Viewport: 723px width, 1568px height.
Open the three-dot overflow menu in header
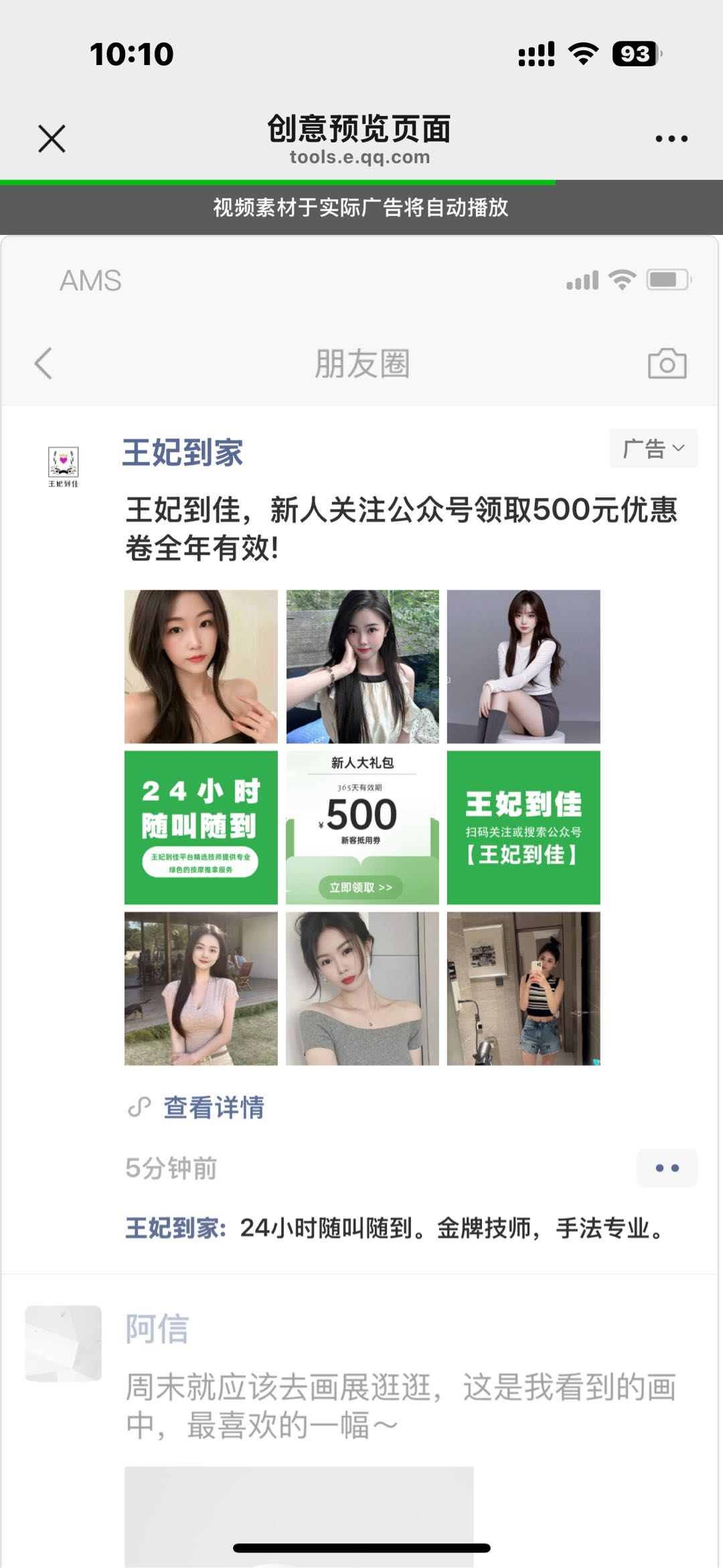click(x=671, y=139)
